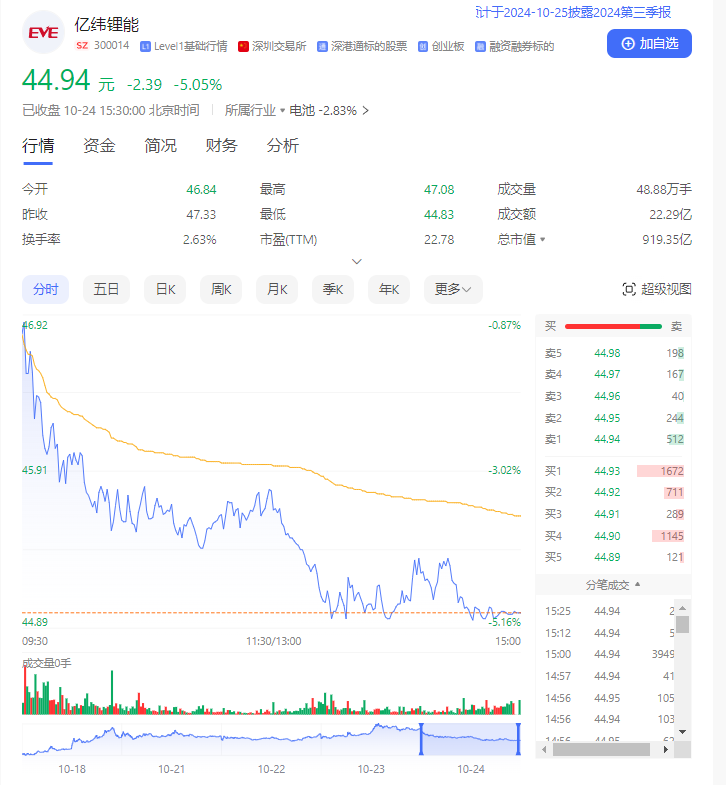Tap the 加自选 button

649,44
